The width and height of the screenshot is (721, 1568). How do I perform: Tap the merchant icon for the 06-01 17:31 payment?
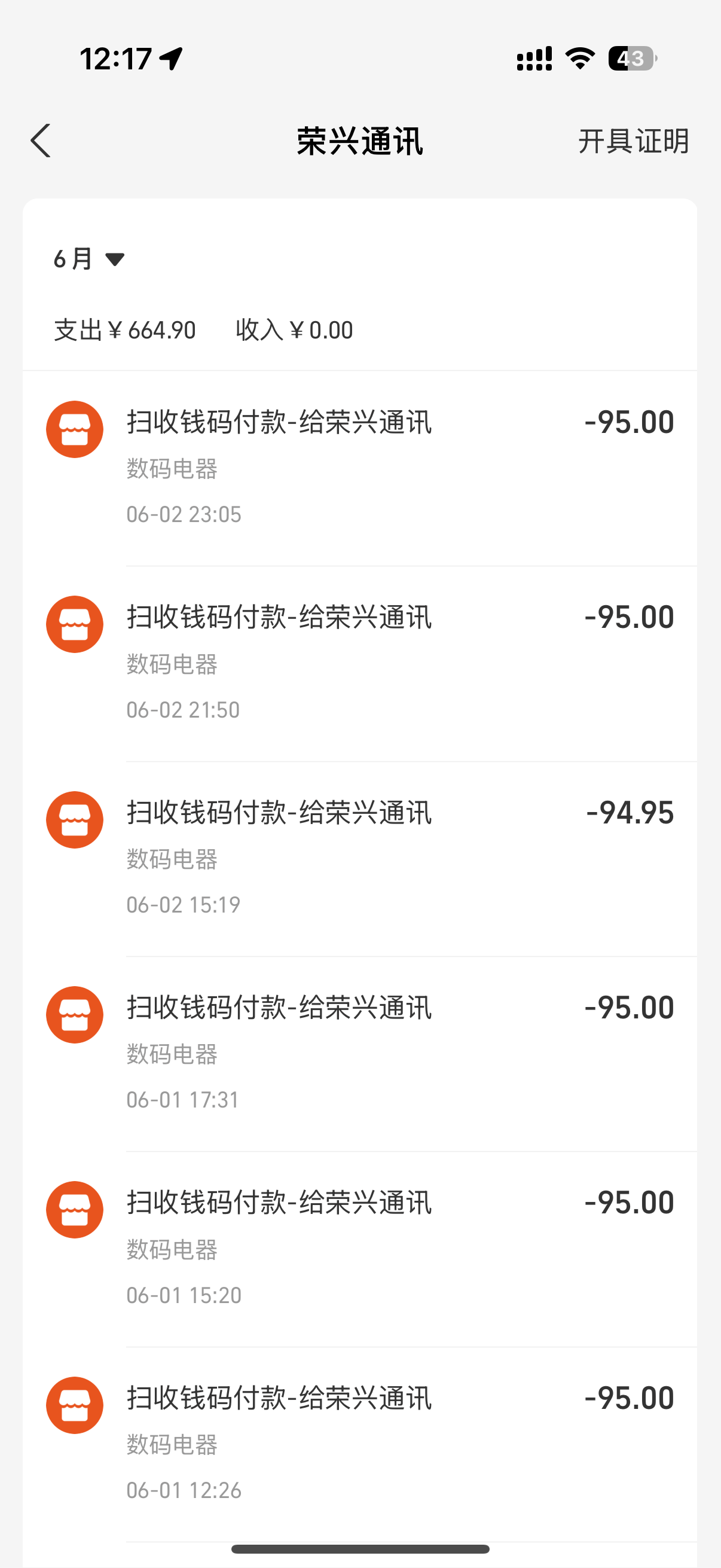click(74, 1014)
